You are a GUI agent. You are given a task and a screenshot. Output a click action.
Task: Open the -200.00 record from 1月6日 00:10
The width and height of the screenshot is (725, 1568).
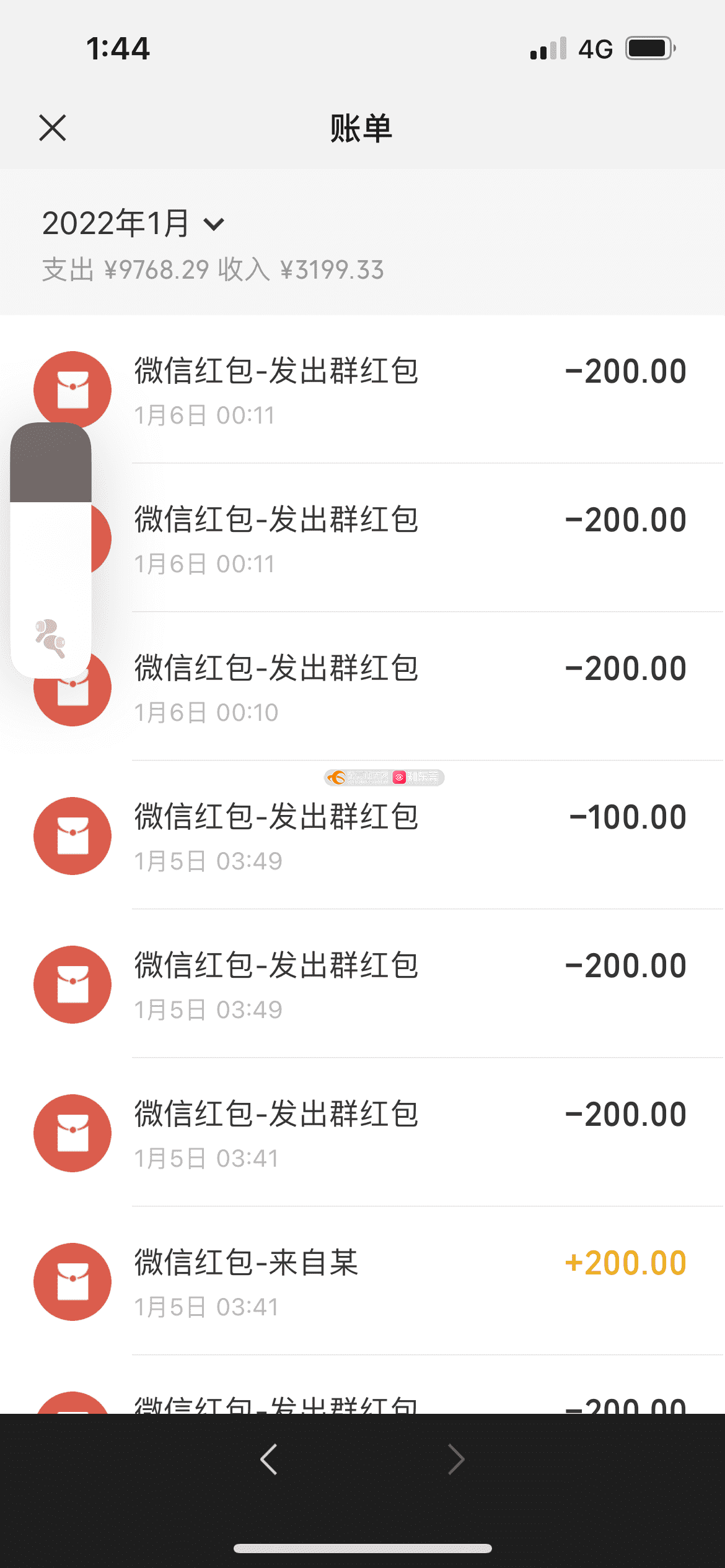pyautogui.click(x=362, y=686)
